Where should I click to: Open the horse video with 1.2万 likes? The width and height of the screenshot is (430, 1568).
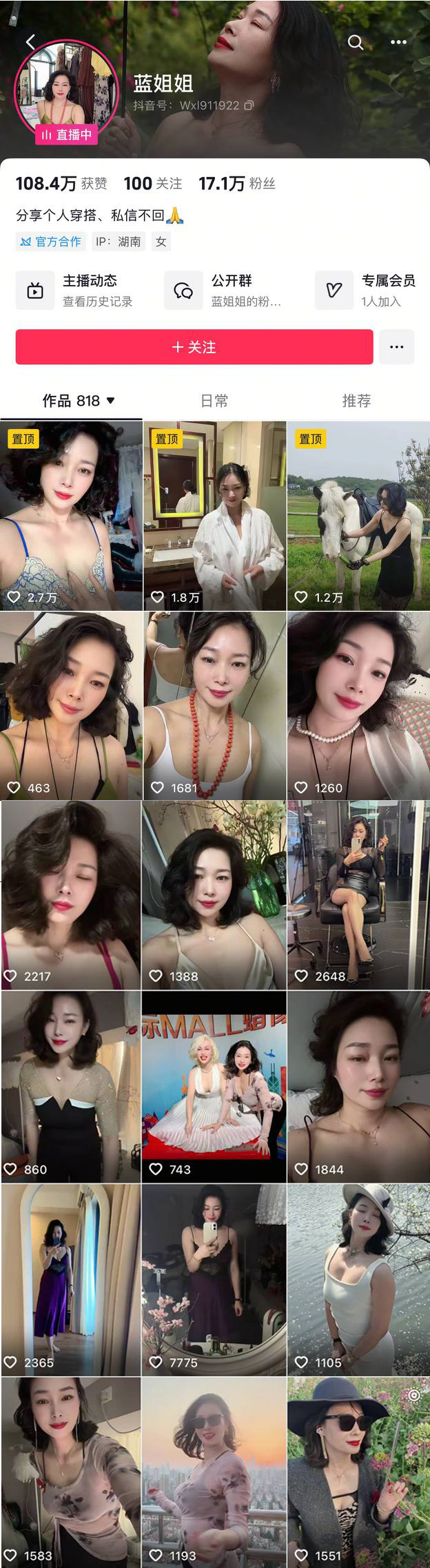tap(358, 515)
